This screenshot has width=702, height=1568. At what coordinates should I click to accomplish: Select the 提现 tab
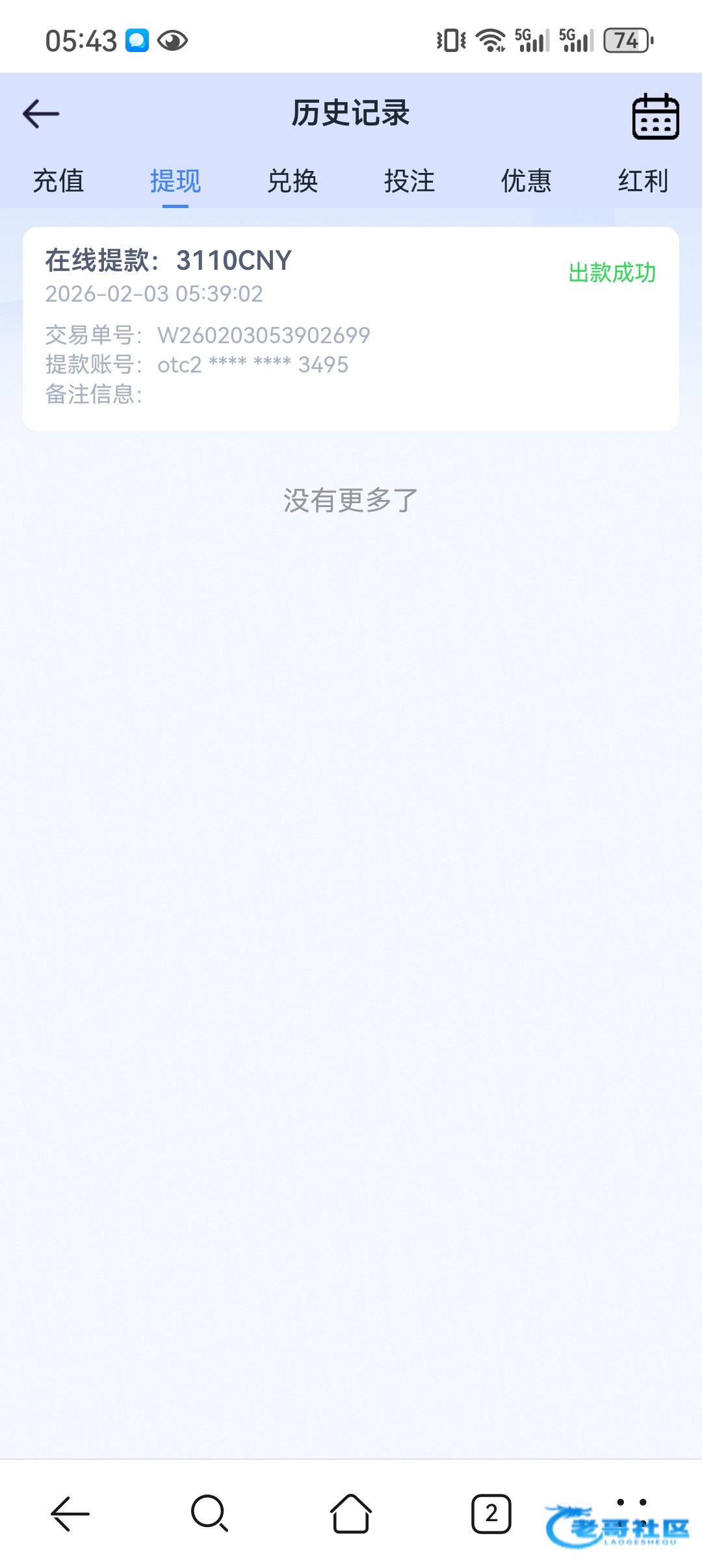coord(175,181)
